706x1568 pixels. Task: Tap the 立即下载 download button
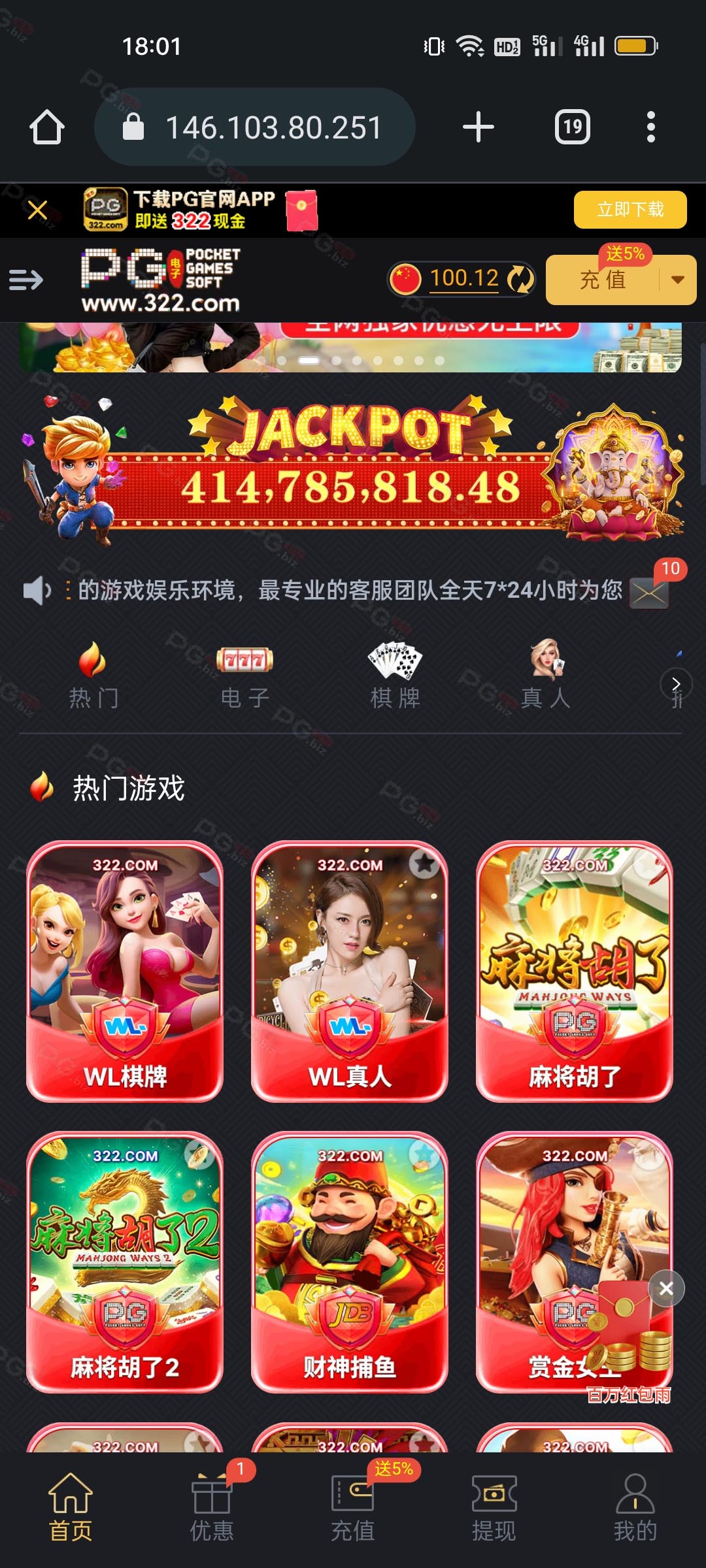(630, 210)
